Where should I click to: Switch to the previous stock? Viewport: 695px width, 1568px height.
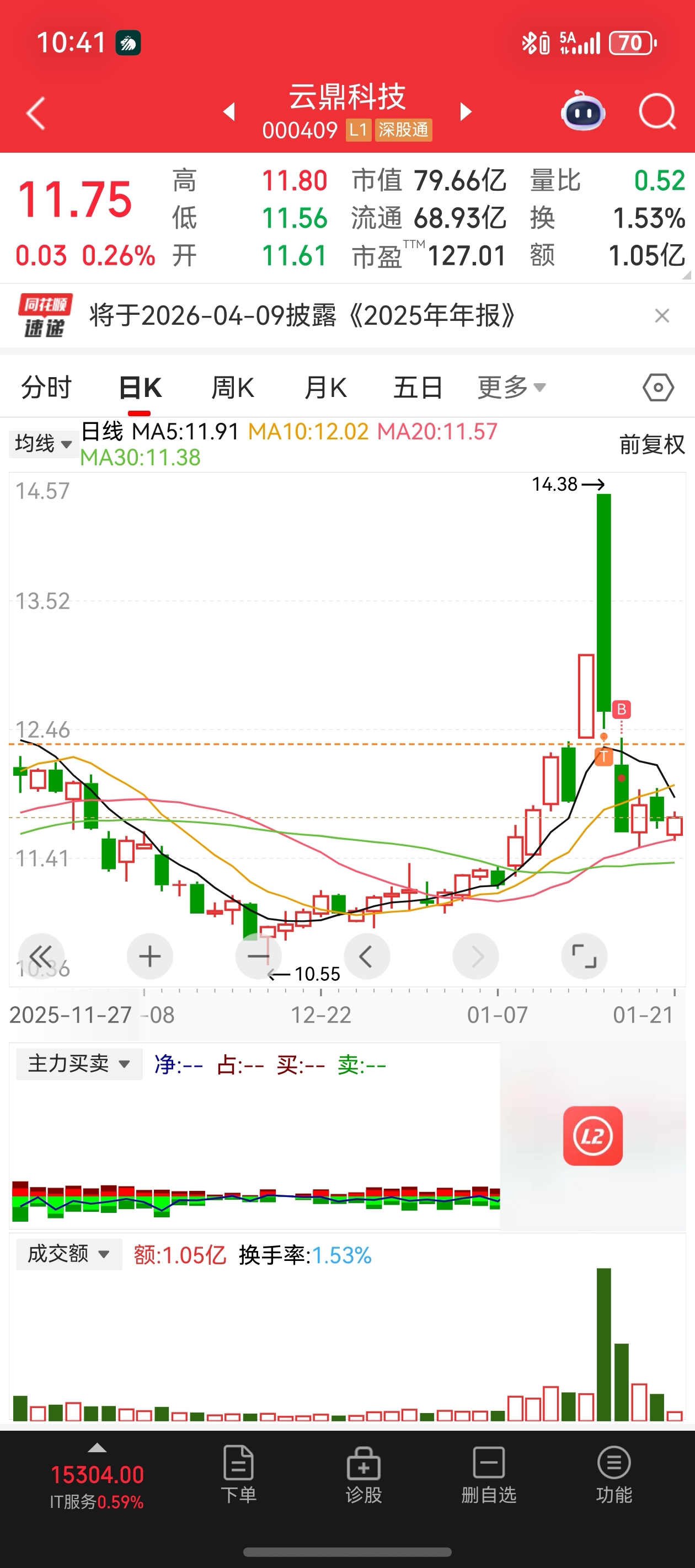pyautogui.click(x=229, y=112)
